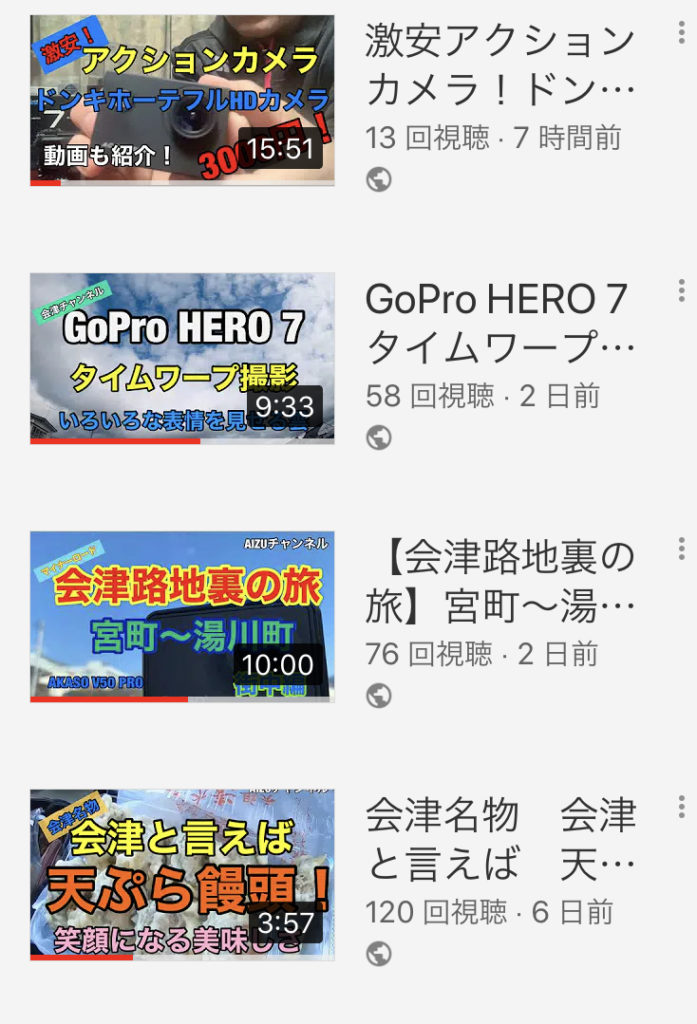Tap the 会津名物 会津と言えば title
This screenshot has height=1024, width=697.
tap(500, 840)
